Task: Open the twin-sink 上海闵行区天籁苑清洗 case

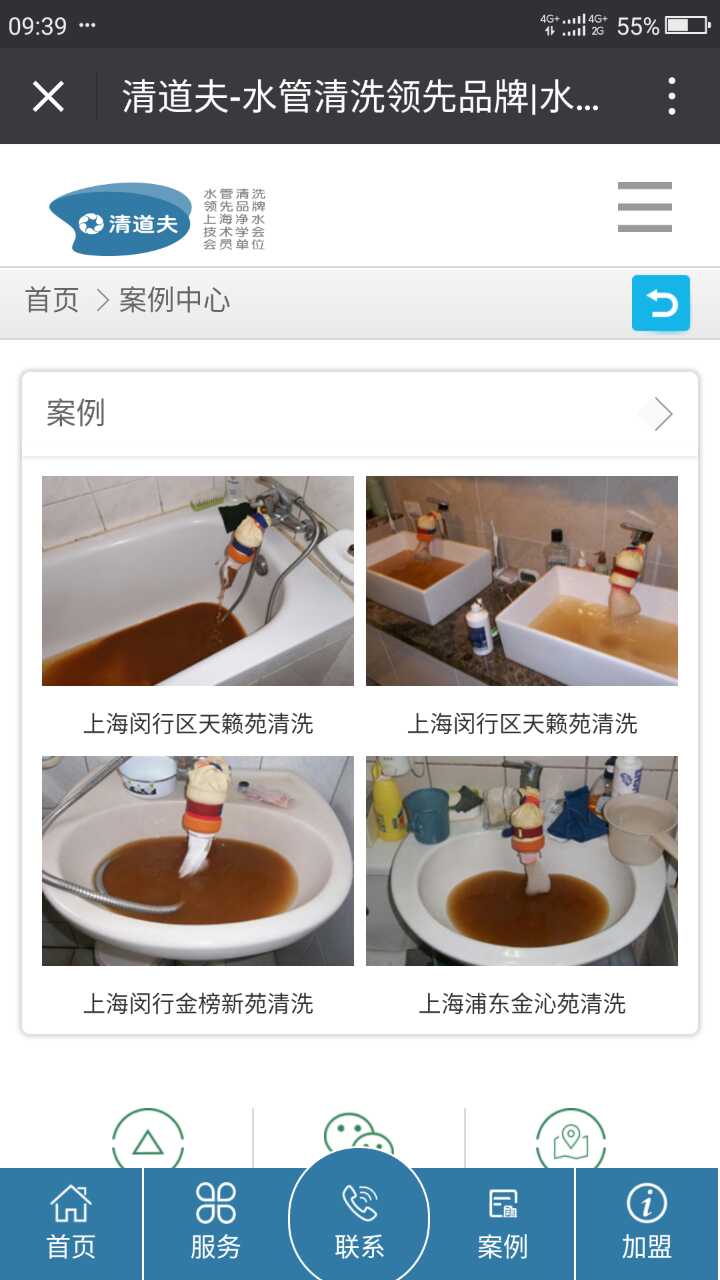Action: [x=522, y=581]
